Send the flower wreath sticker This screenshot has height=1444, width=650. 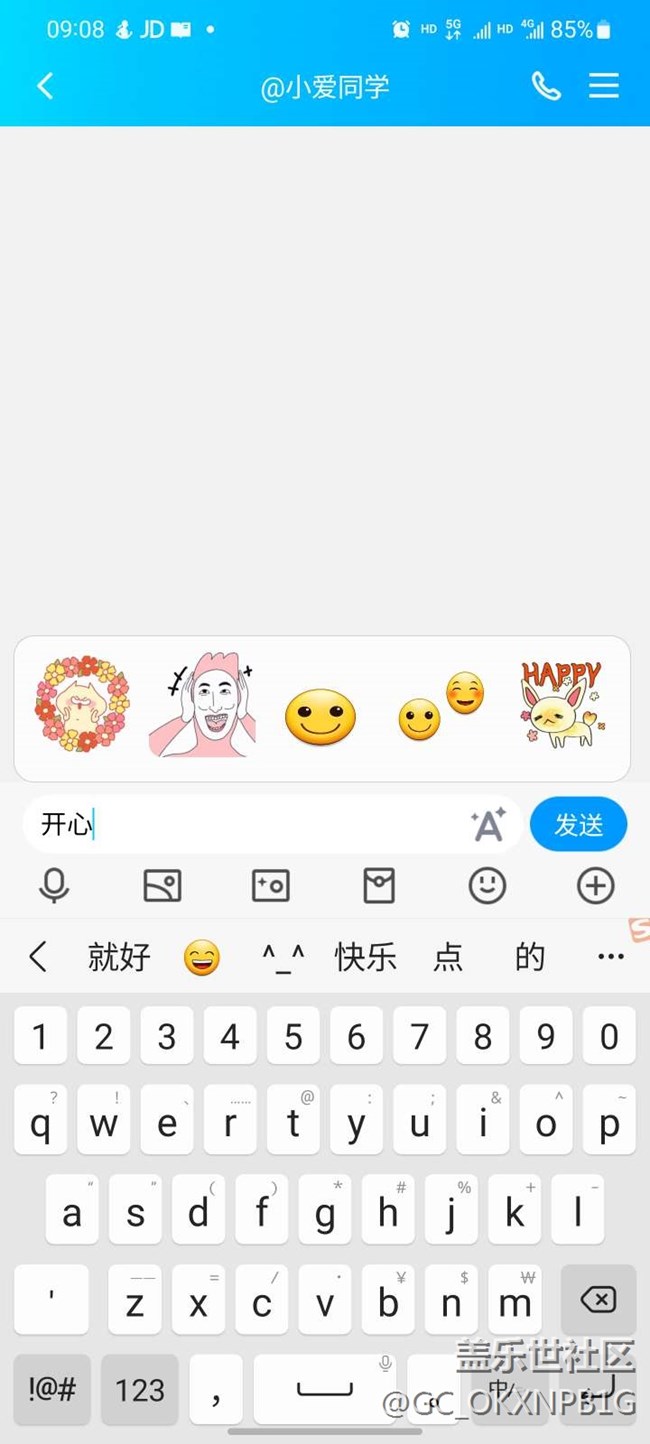[x=82, y=704]
